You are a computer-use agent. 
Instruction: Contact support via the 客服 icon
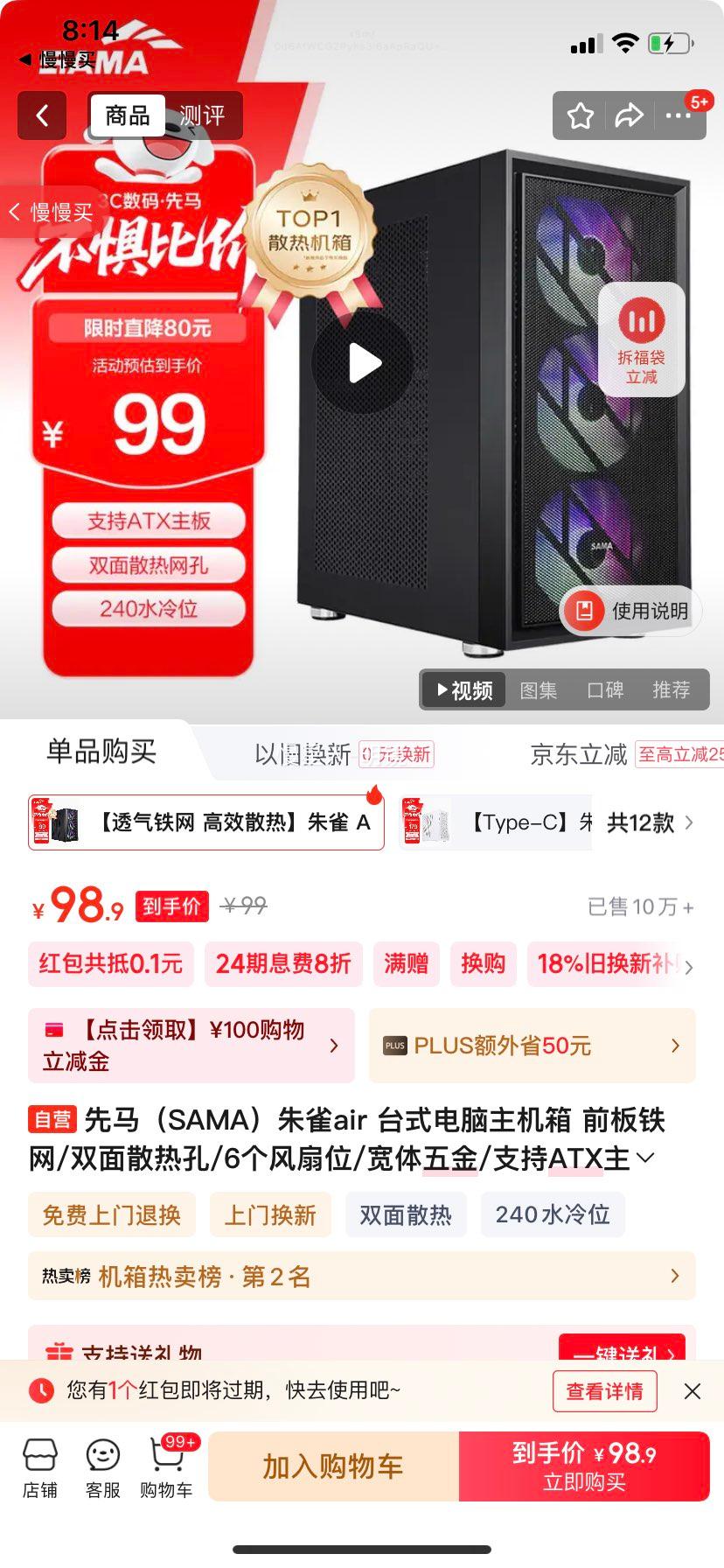[x=102, y=1463]
